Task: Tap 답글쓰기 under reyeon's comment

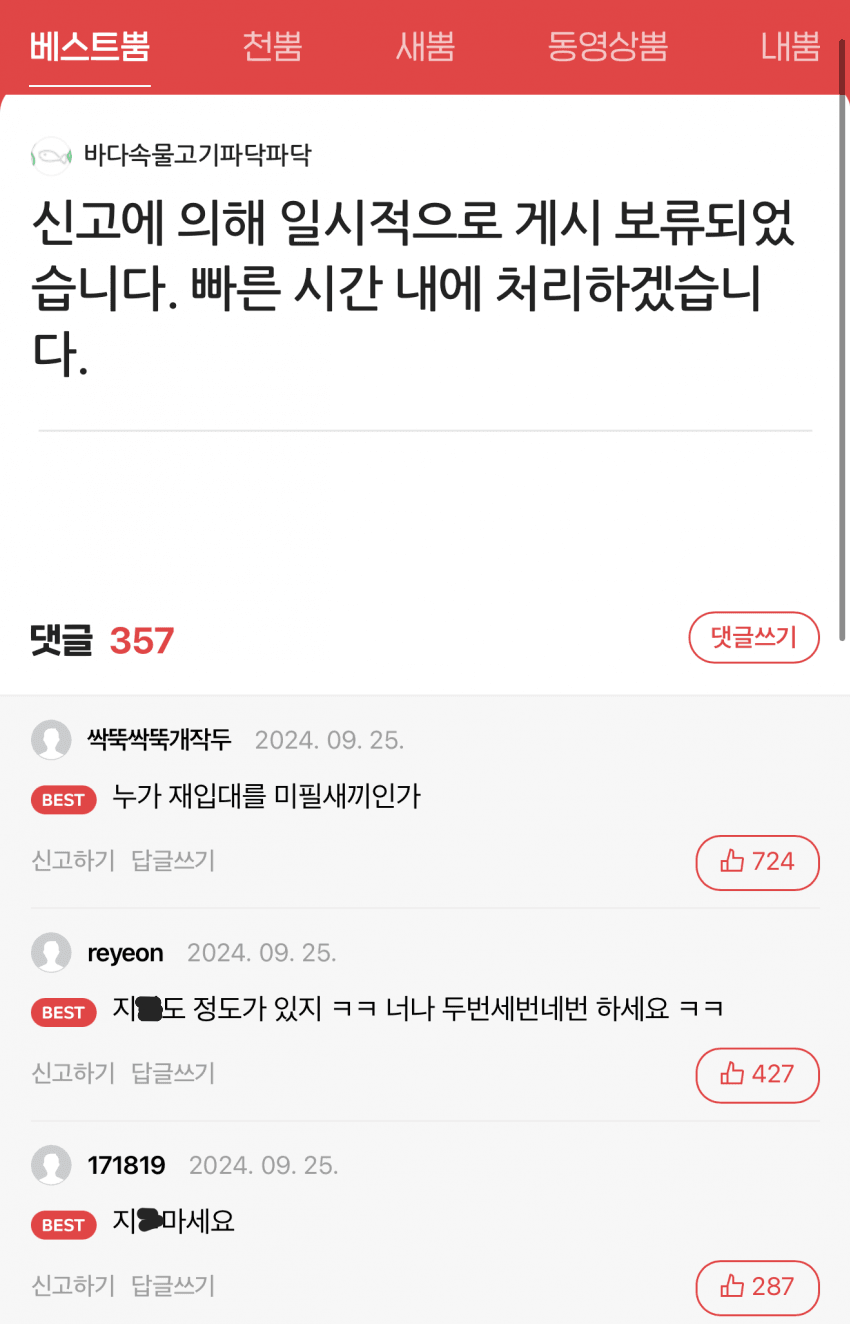Action: coord(173,1073)
